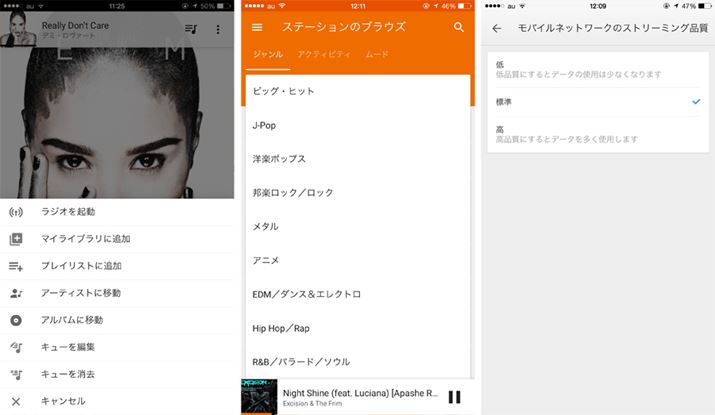Choose マイライブラリに追加
The image size is (715, 415).
coord(85,239)
